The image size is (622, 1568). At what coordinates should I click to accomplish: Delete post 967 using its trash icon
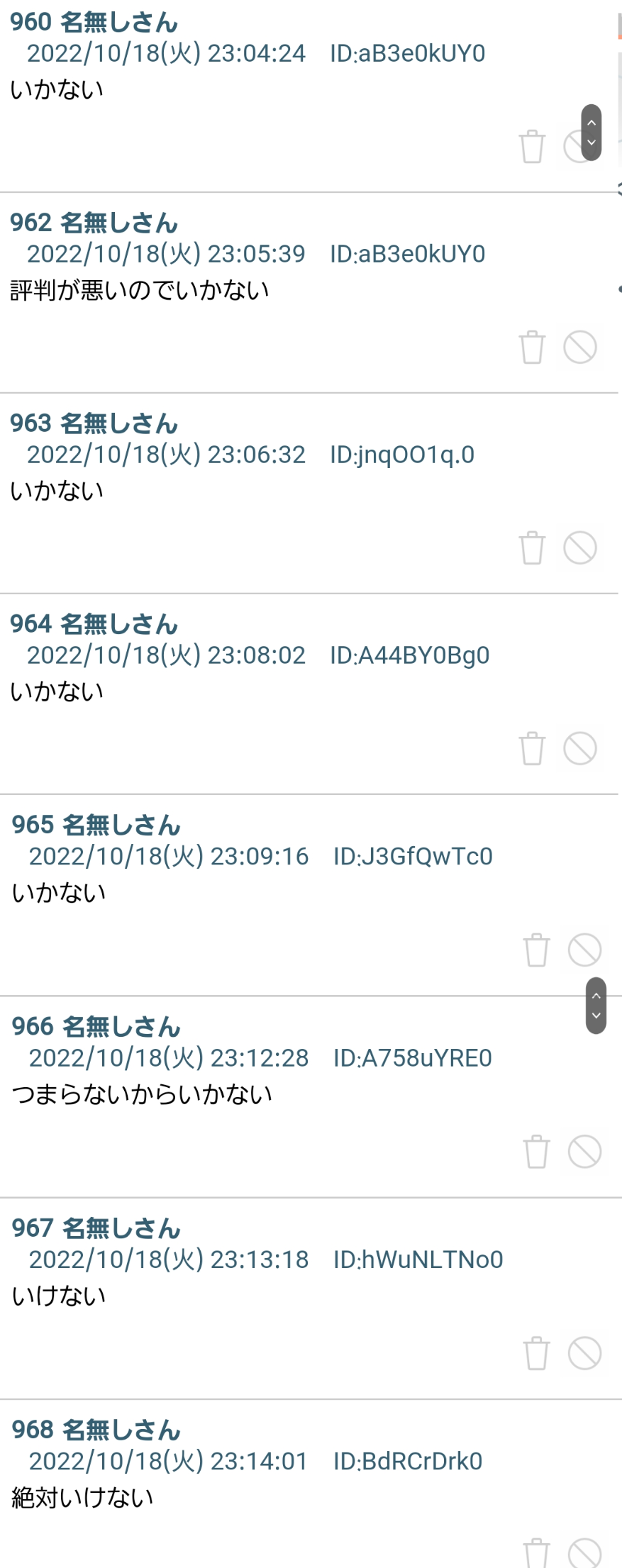535,1353
